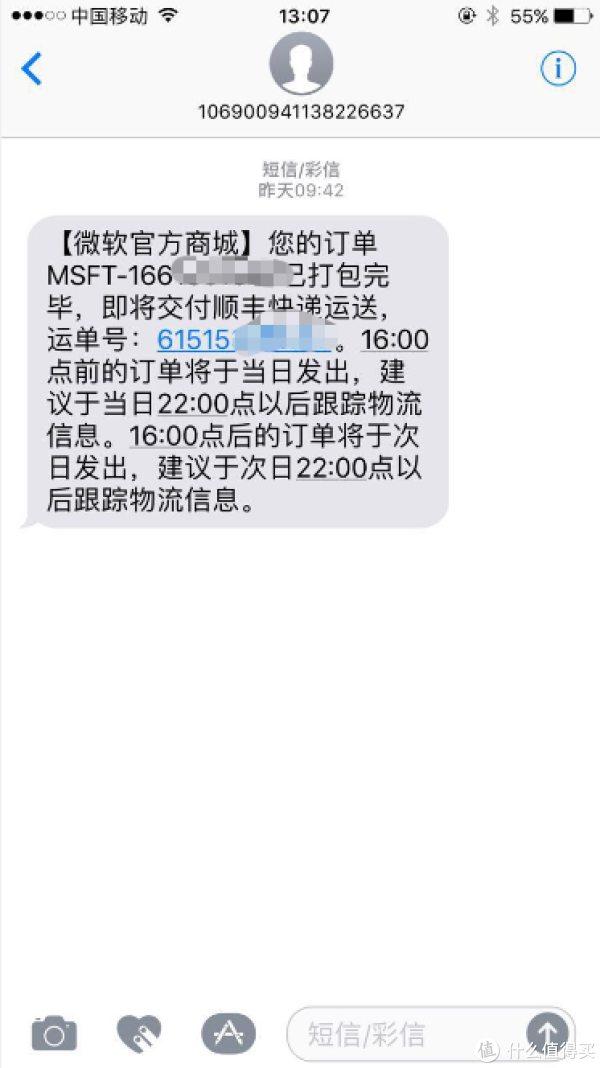Go back to the messages list
This screenshot has width=600, height=1068.
tap(31, 69)
